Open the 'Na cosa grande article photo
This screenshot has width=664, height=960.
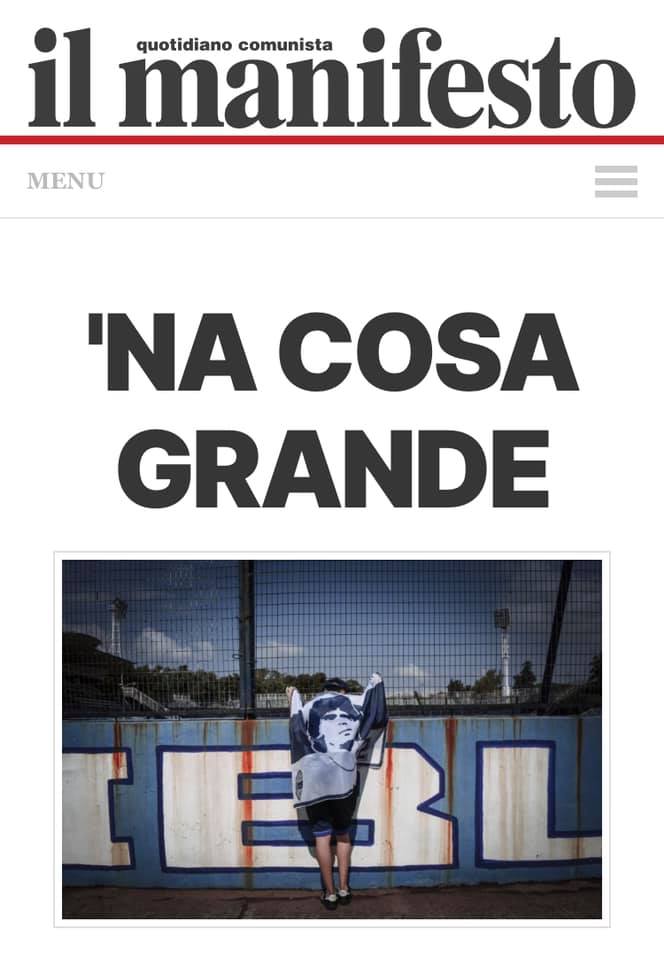pyautogui.click(x=332, y=739)
